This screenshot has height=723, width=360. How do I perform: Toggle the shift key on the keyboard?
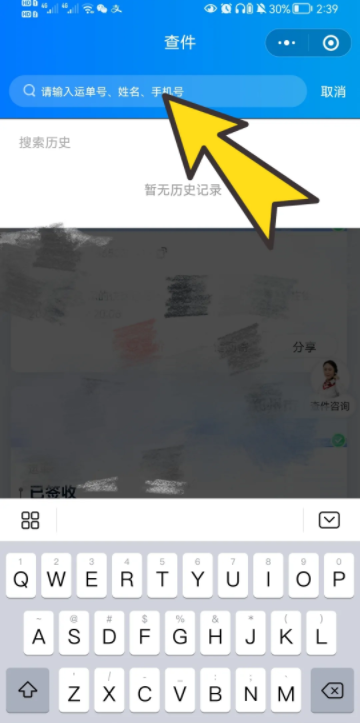[x=28, y=690]
